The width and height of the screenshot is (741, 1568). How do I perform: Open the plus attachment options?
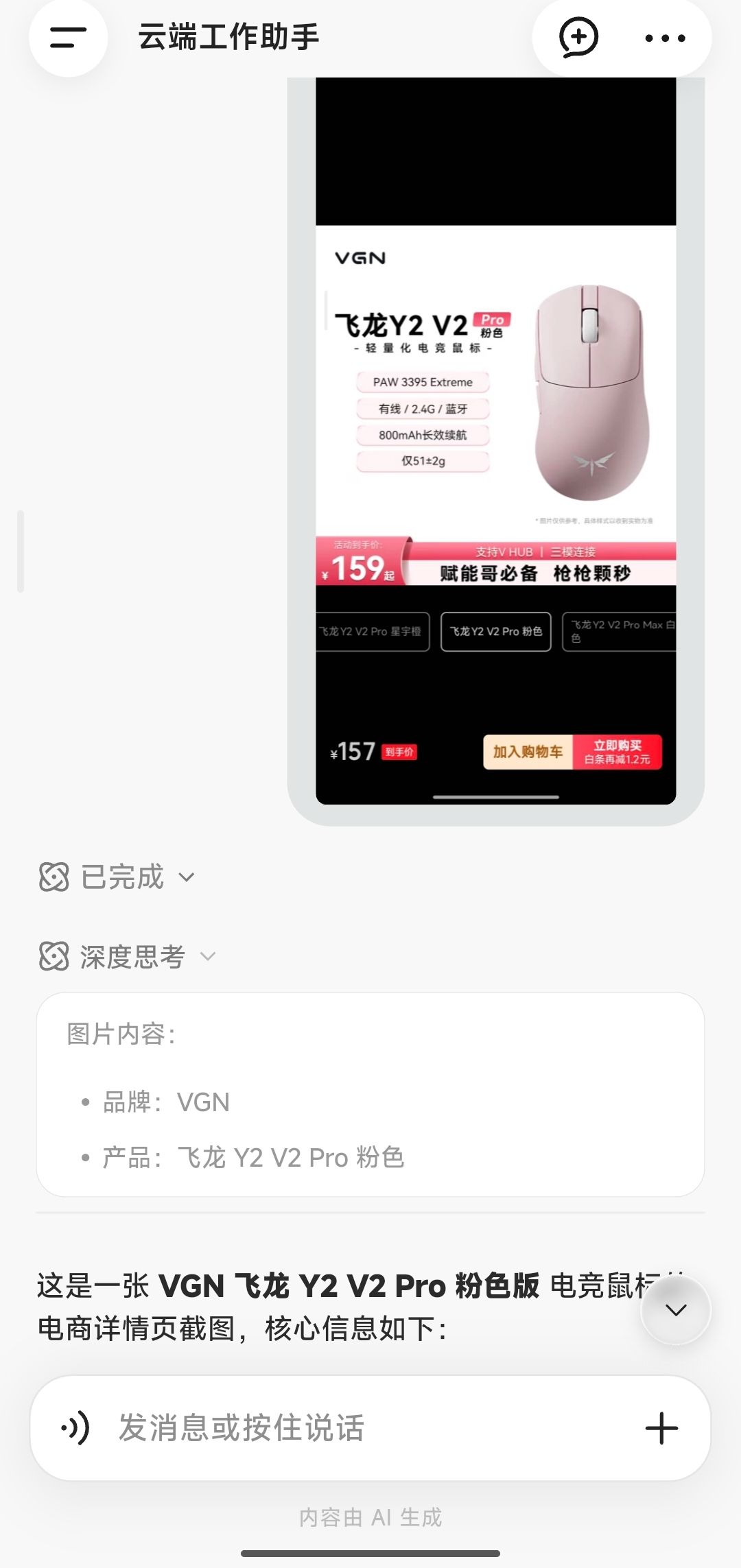(x=661, y=1428)
